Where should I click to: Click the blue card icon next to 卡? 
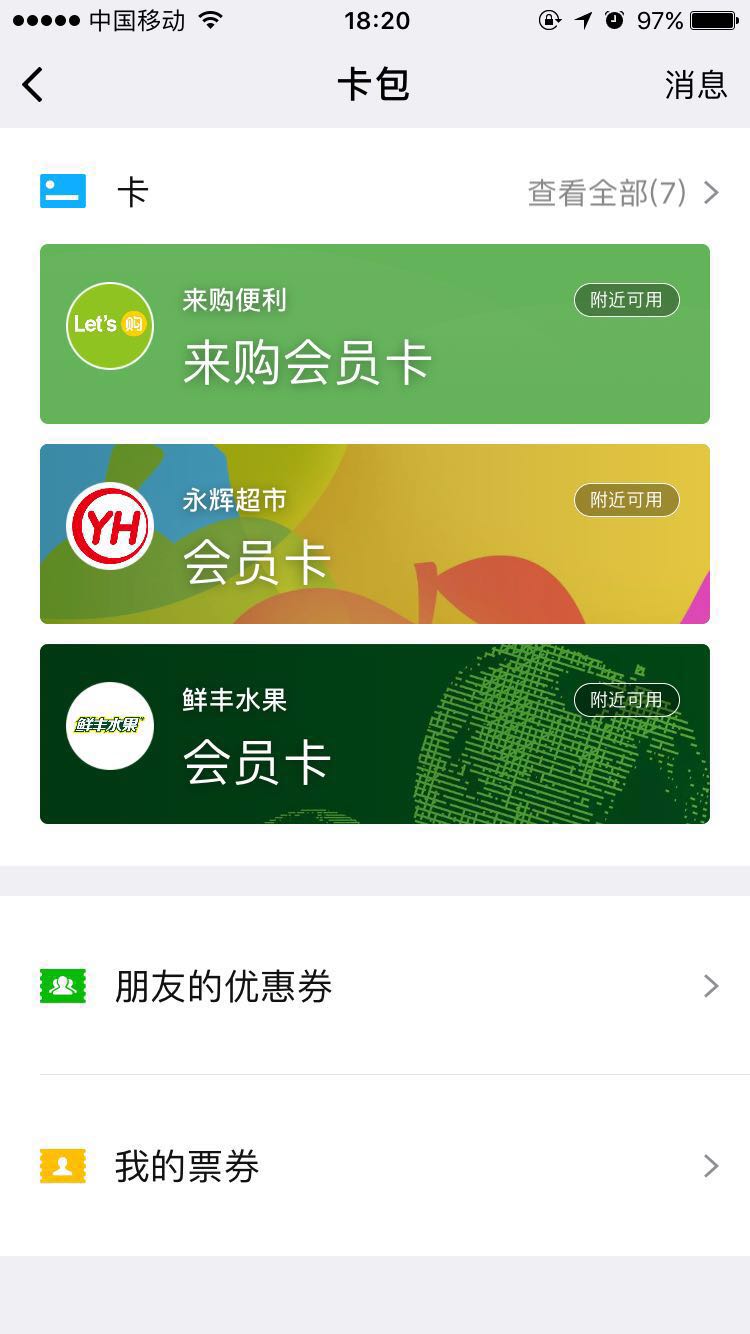(x=60, y=191)
